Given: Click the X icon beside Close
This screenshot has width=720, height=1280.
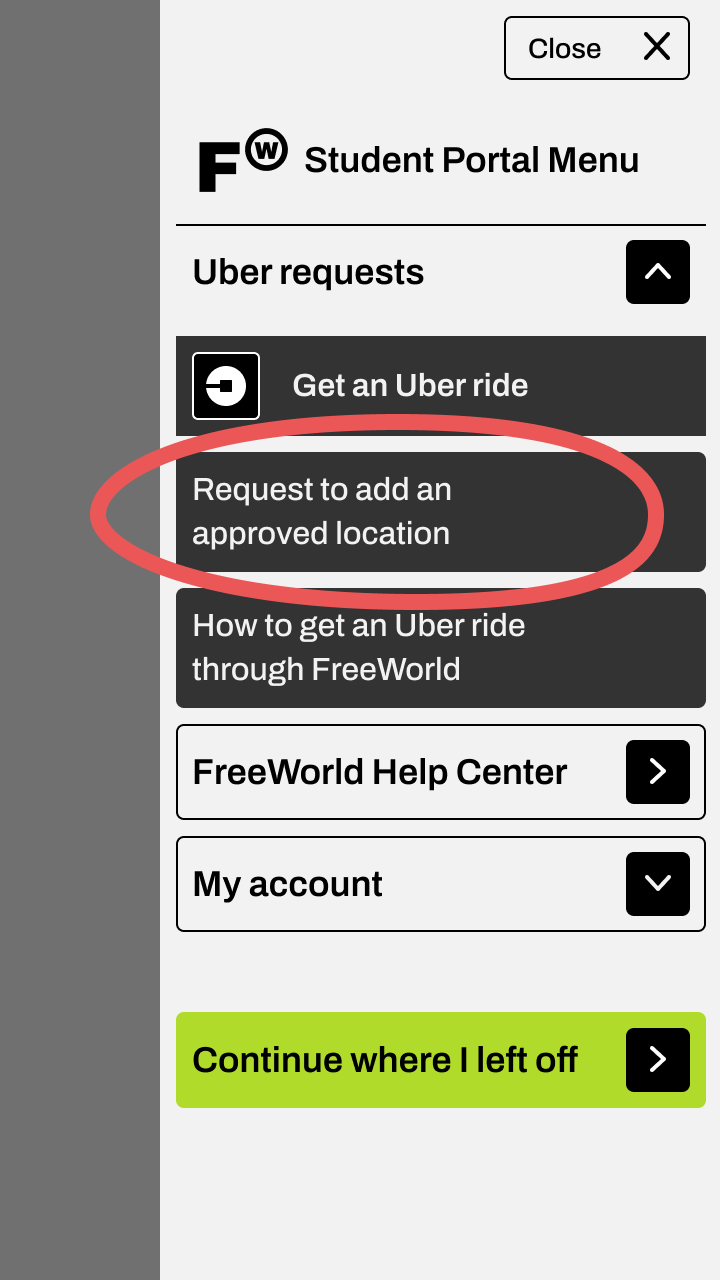Looking at the screenshot, I should [656, 47].
